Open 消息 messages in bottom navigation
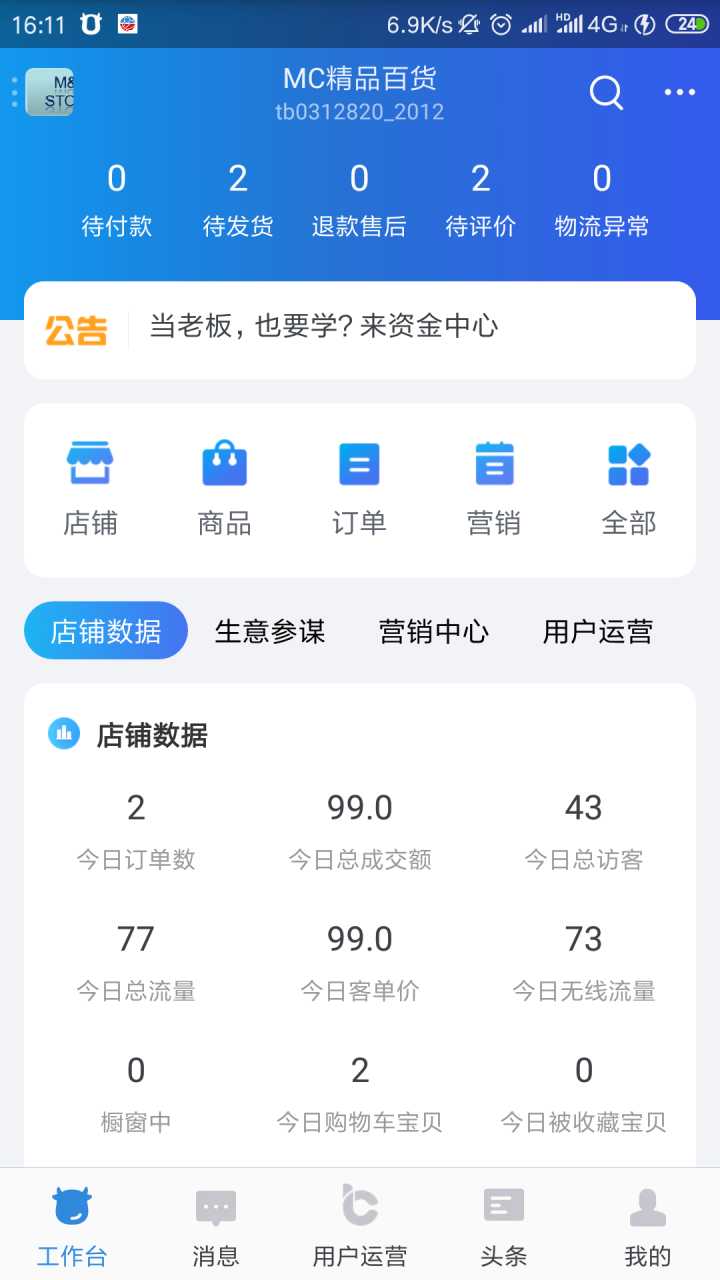Screen dimensions: 720x1280 [x=216, y=1226]
